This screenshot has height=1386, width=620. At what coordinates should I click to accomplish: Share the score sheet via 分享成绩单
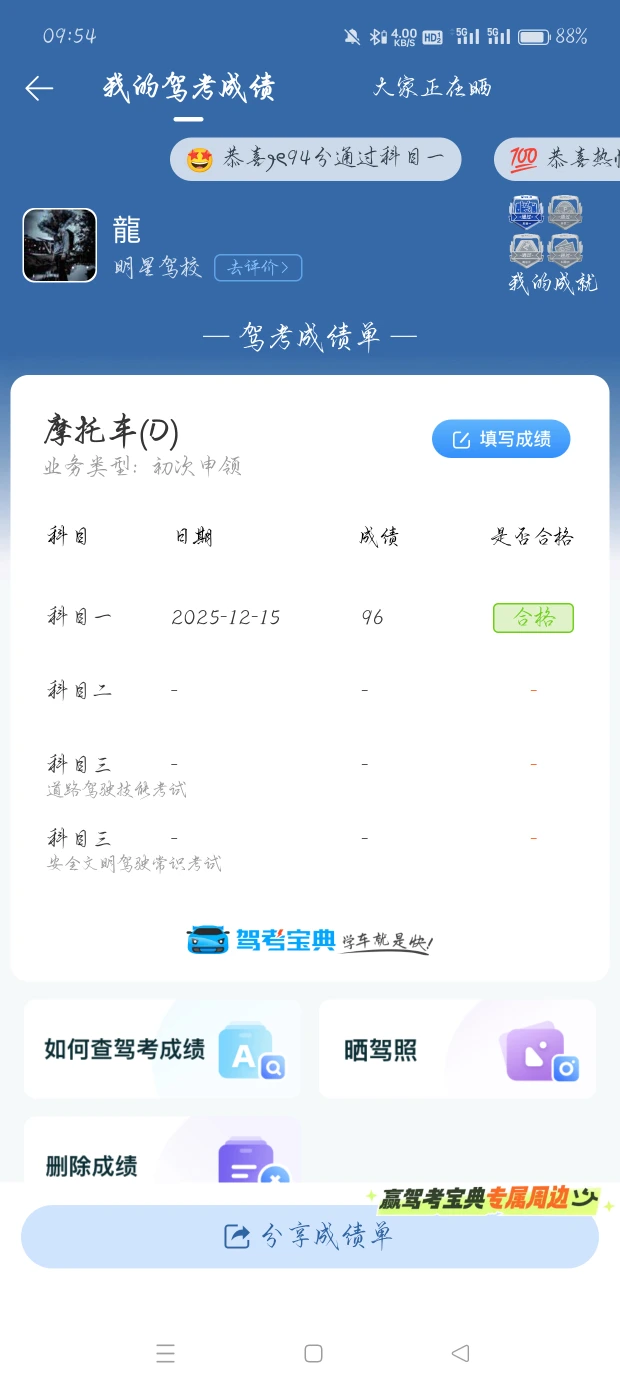point(310,1236)
